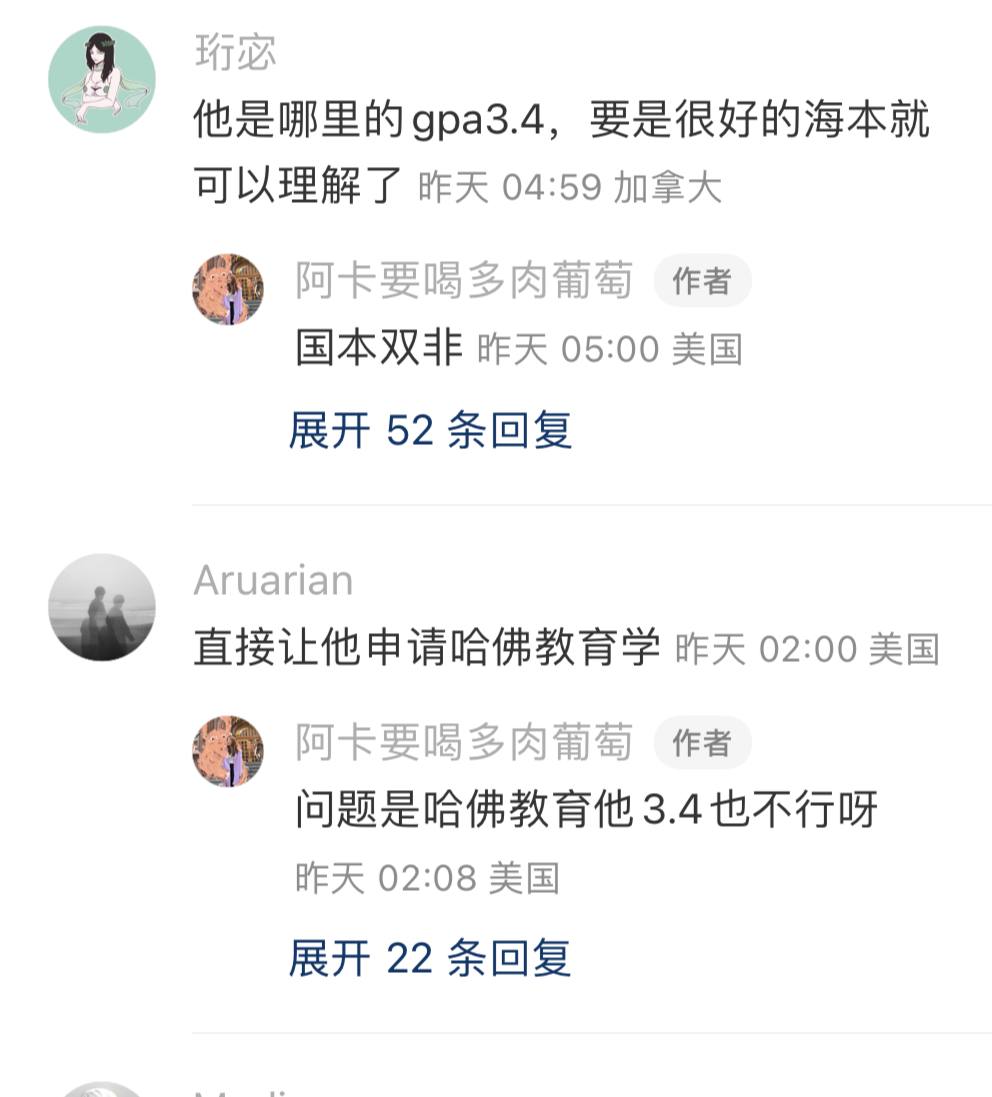Click username 阿卡要喝多肉葡萄 in the first reply

[462, 281]
